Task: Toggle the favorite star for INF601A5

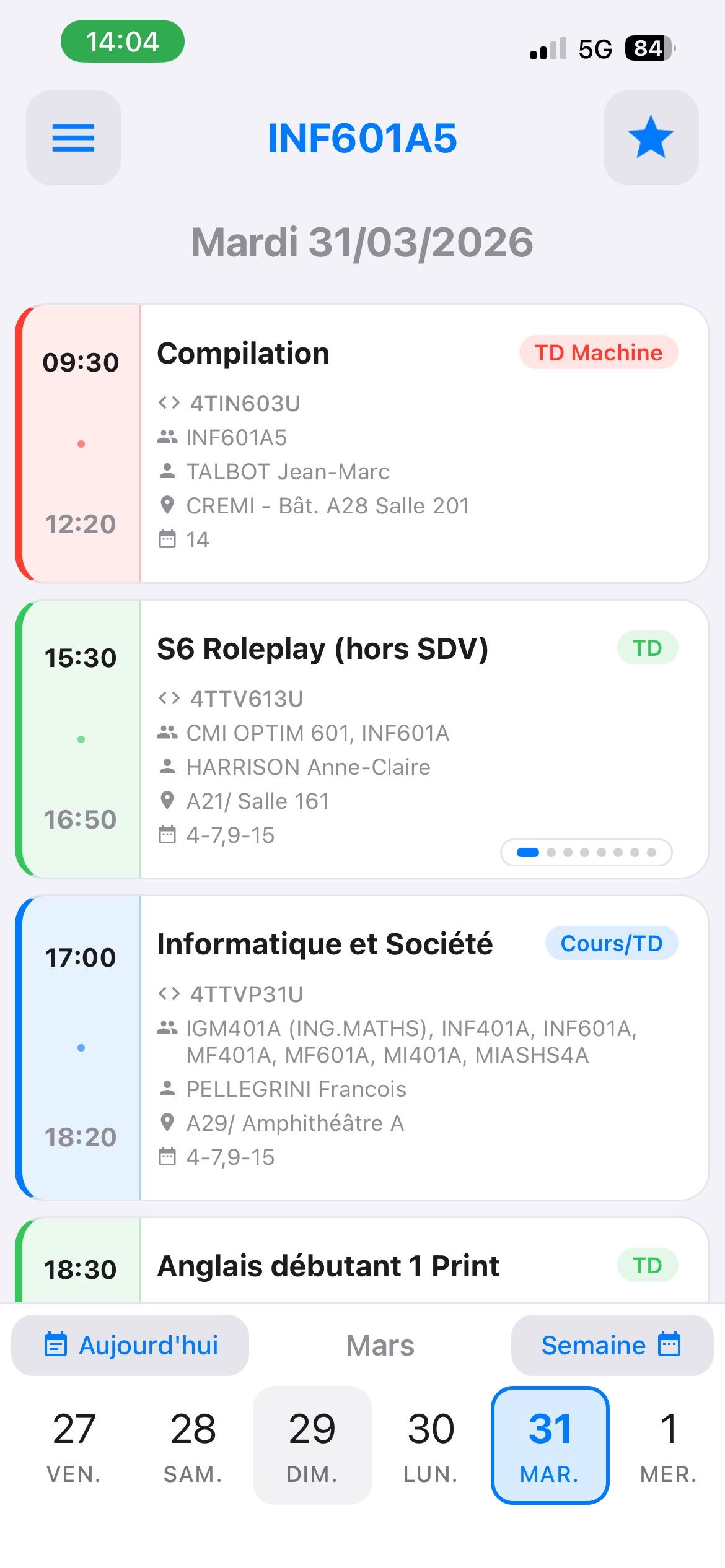Action: click(x=651, y=137)
